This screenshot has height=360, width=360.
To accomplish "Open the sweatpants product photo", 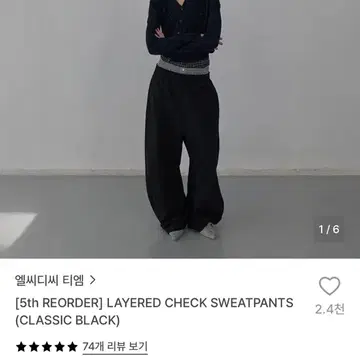I will (x=180, y=129).
